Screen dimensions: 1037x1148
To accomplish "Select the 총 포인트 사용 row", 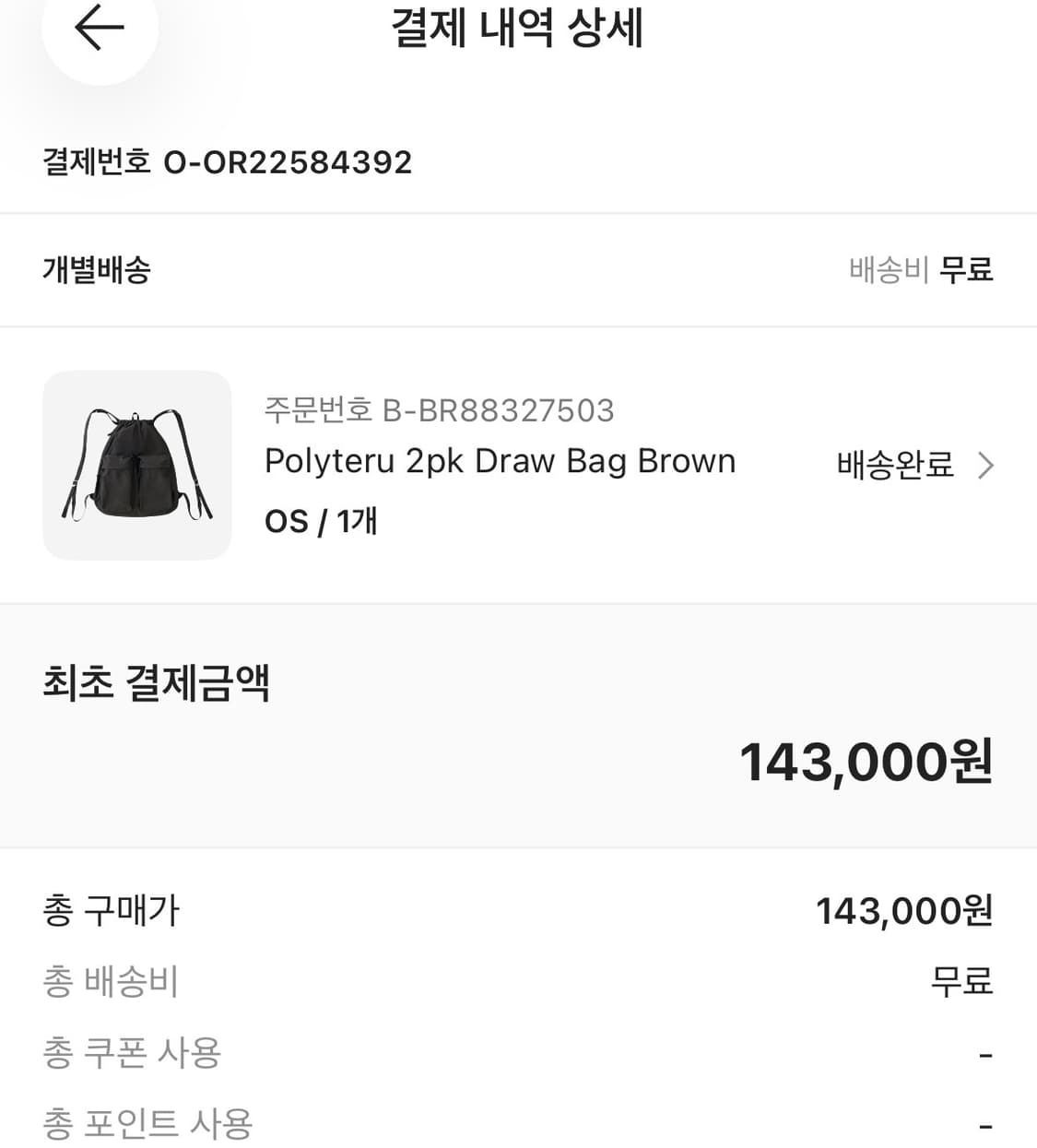I will (145, 1123).
